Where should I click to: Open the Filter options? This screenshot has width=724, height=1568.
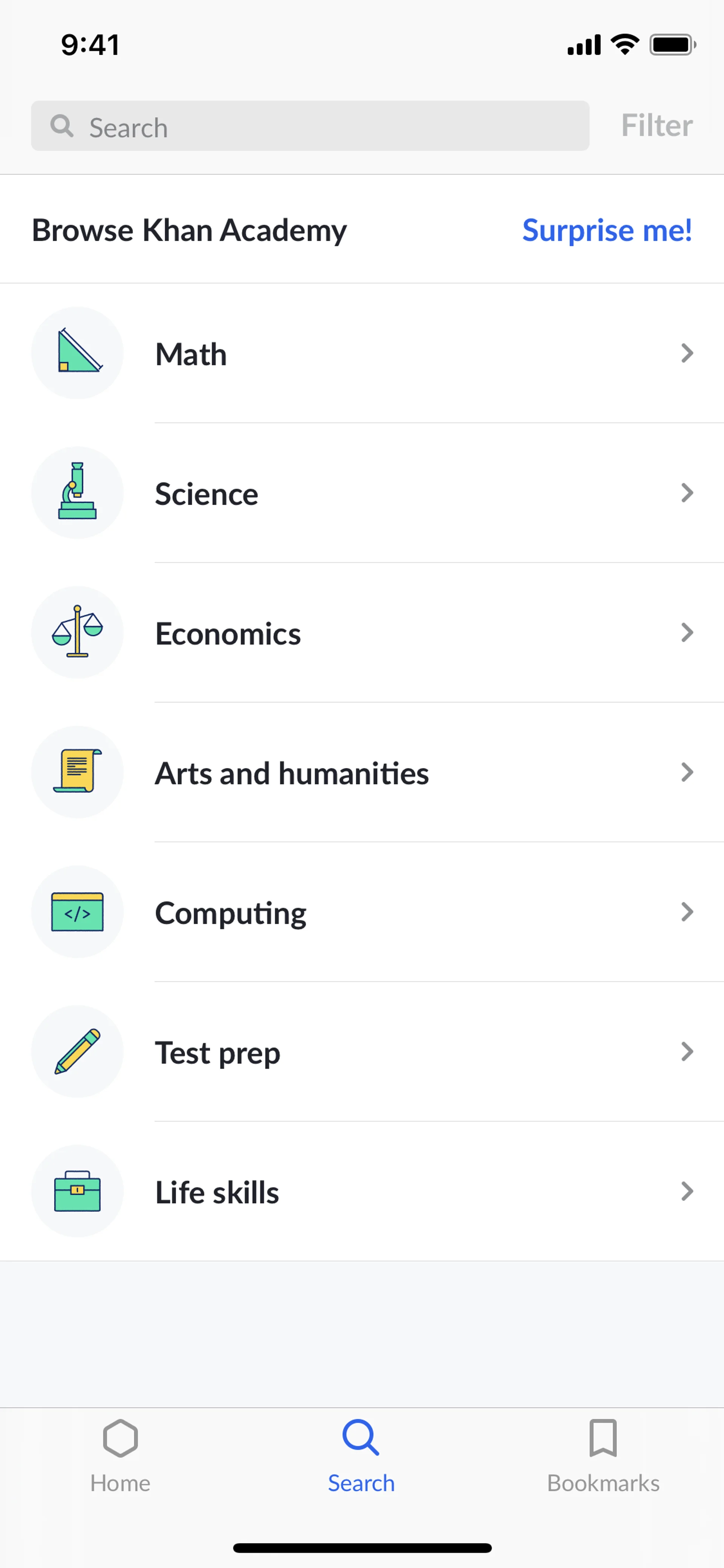point(657,126)
